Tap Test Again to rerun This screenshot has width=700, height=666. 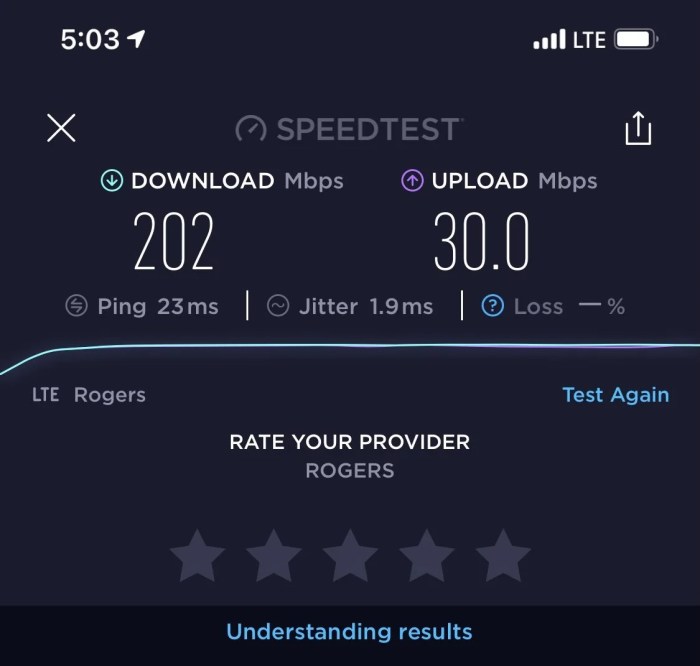click(x=615, y=395)
